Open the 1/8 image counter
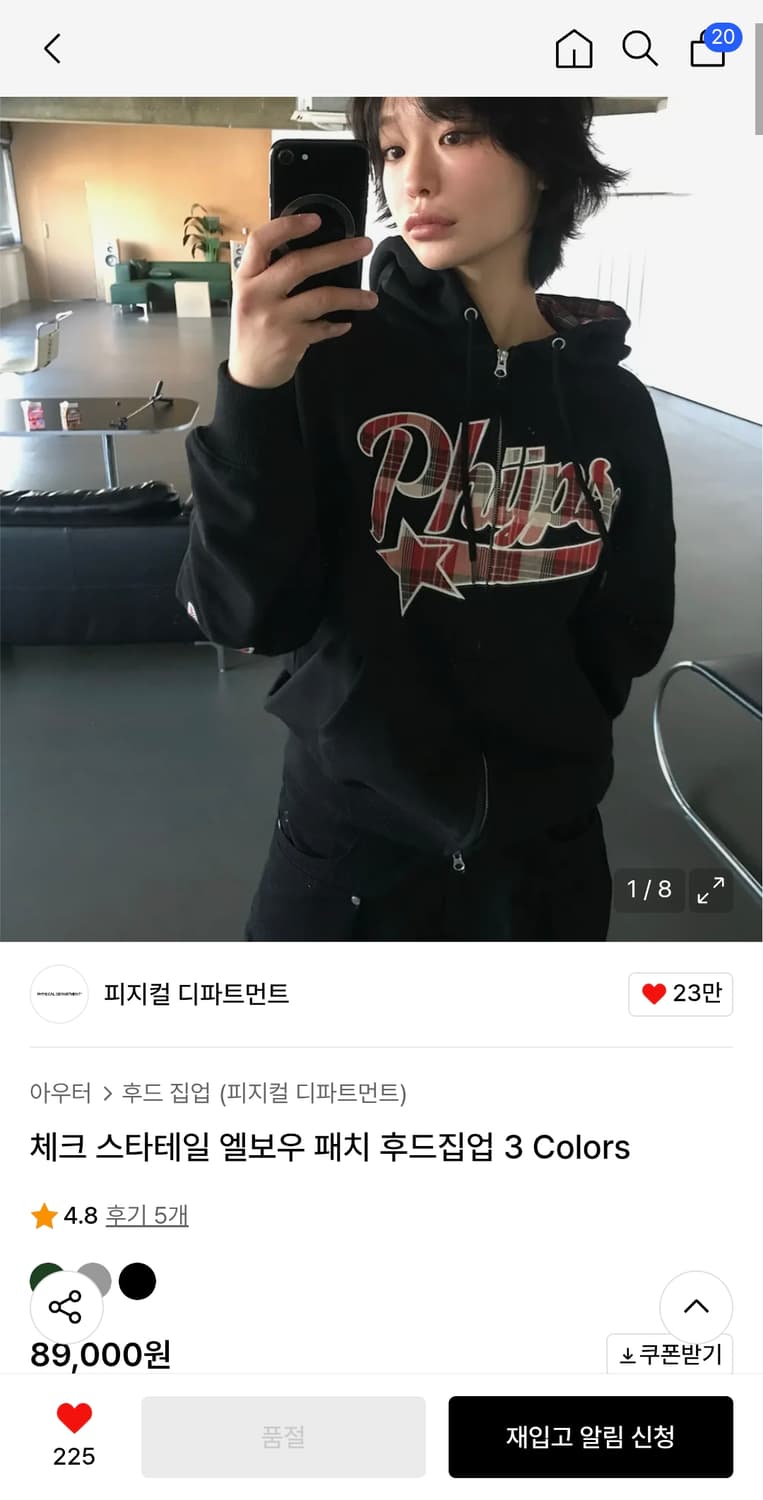This screenshot has height=1500, width=763. 650,890
